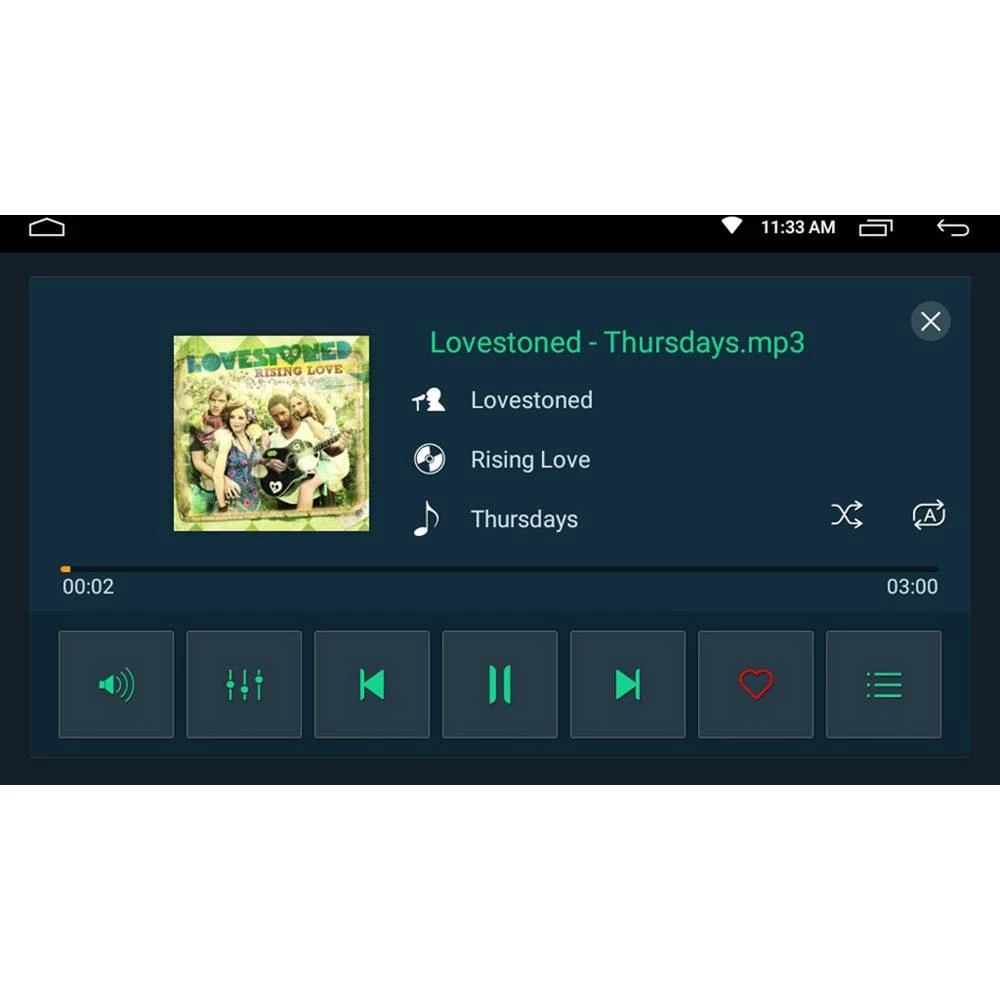Open the equalizer settings
The height and width of the screenshot is (1000, 1000).
click(x=244, y=684)
